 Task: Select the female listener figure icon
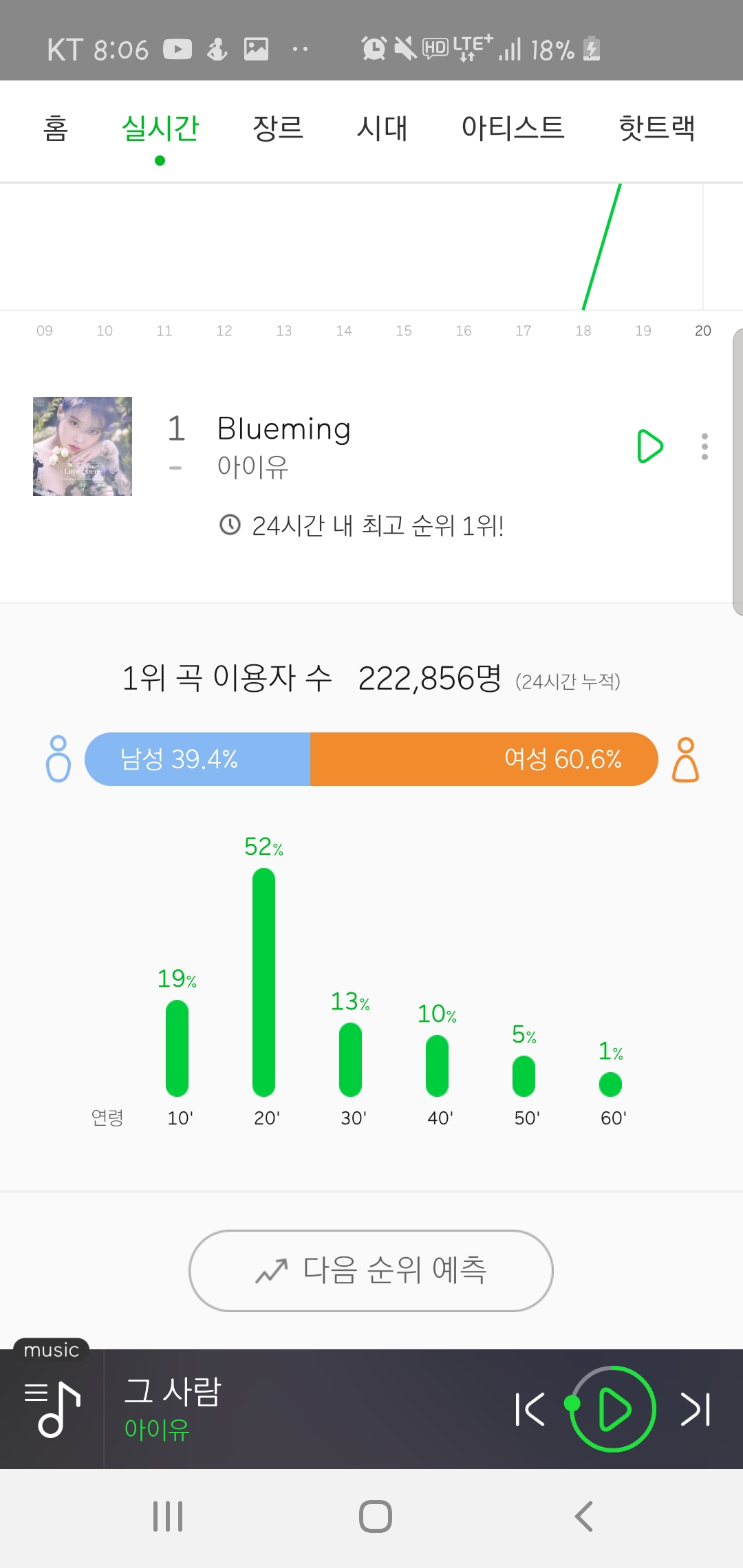[x=685, y=759]
